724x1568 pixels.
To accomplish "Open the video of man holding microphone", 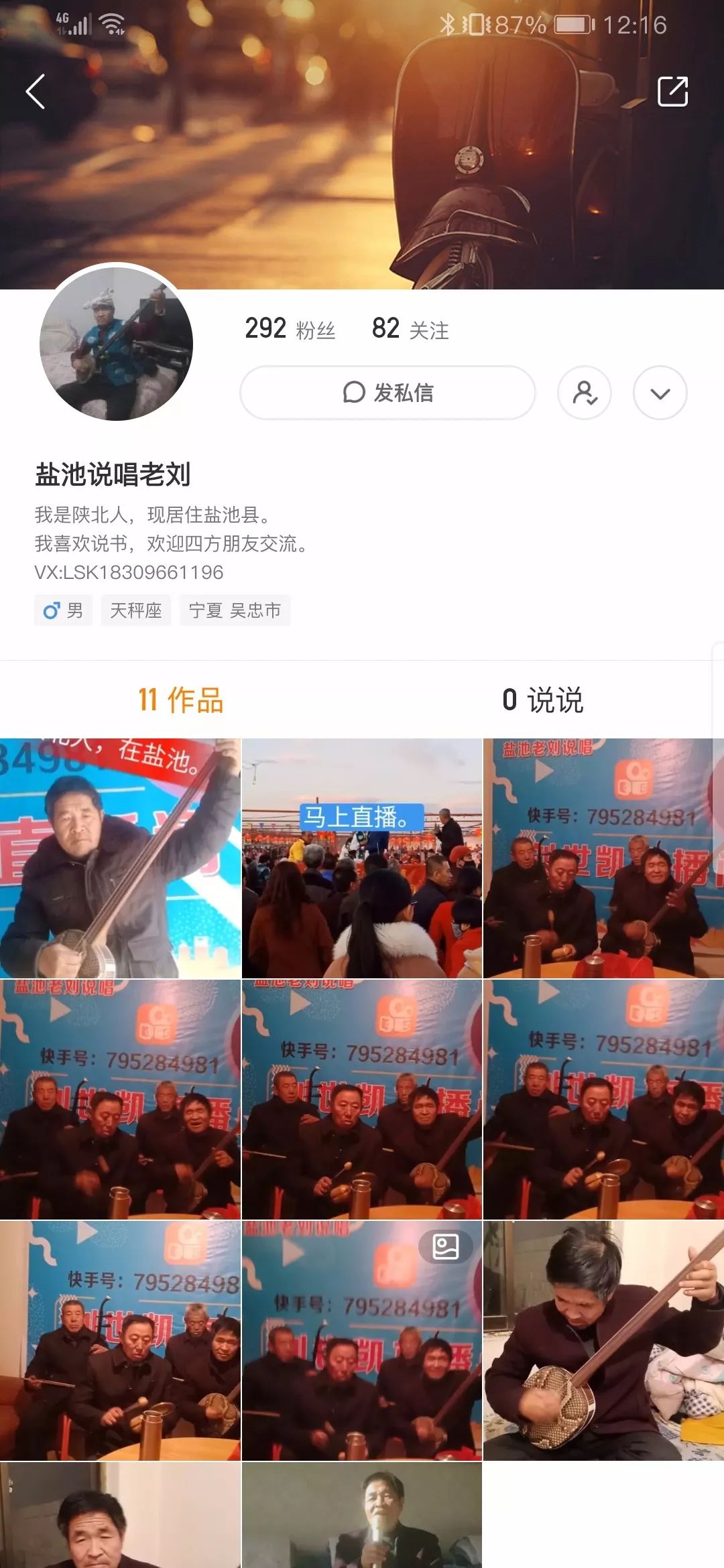I will point(361,1516).
